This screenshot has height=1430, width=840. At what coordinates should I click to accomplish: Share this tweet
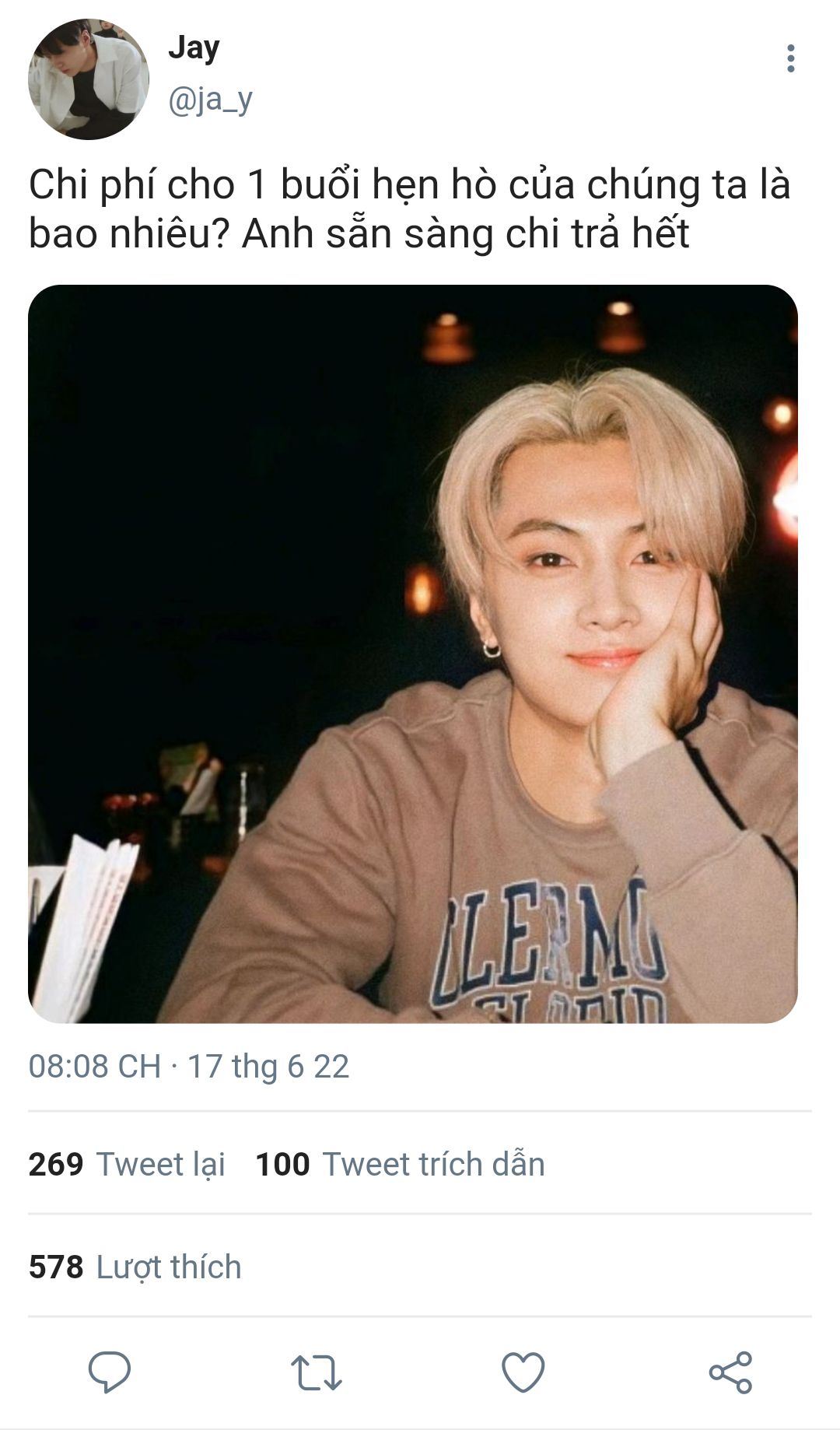730,1372
